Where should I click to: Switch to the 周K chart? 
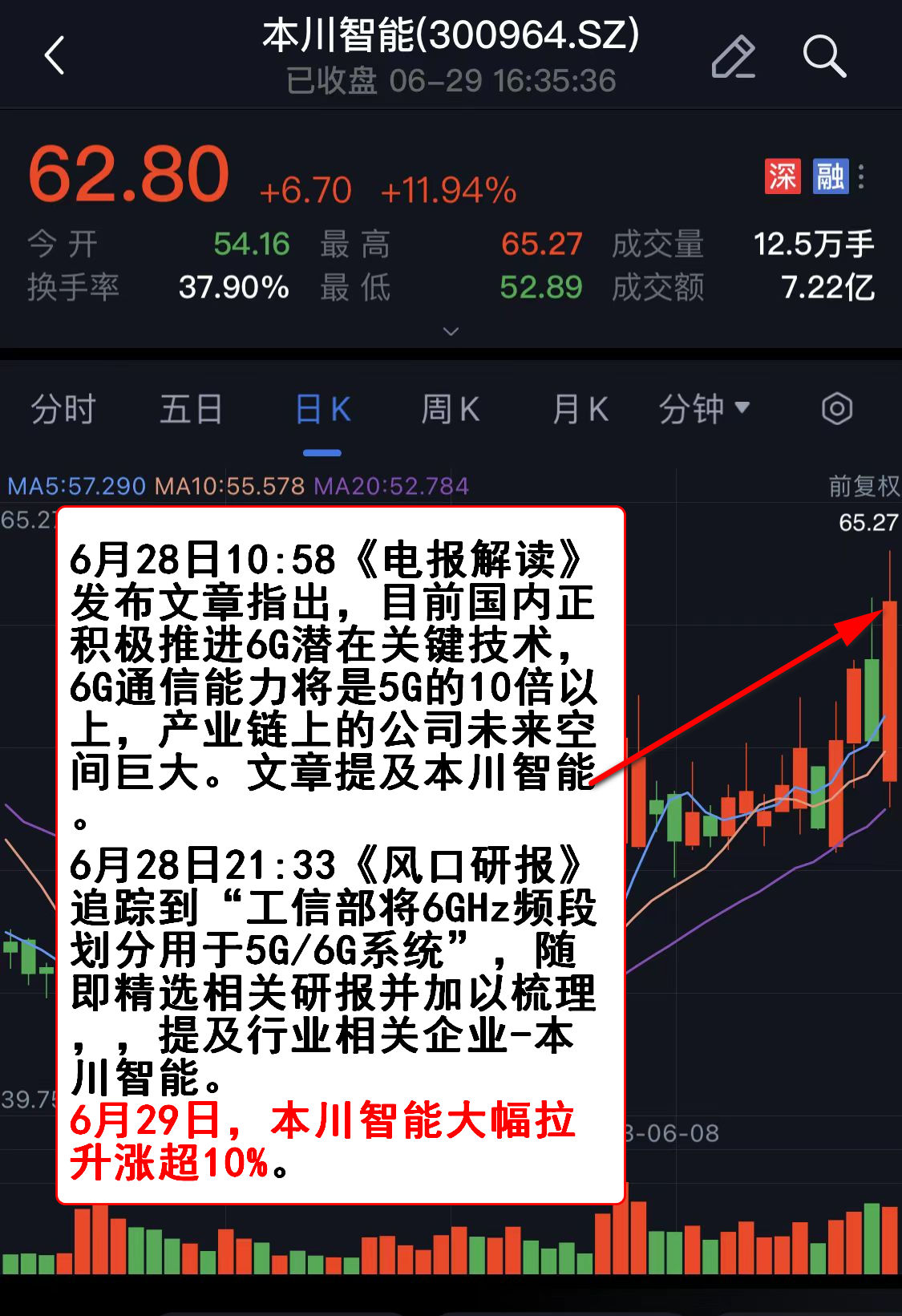(x=450, y=410)
